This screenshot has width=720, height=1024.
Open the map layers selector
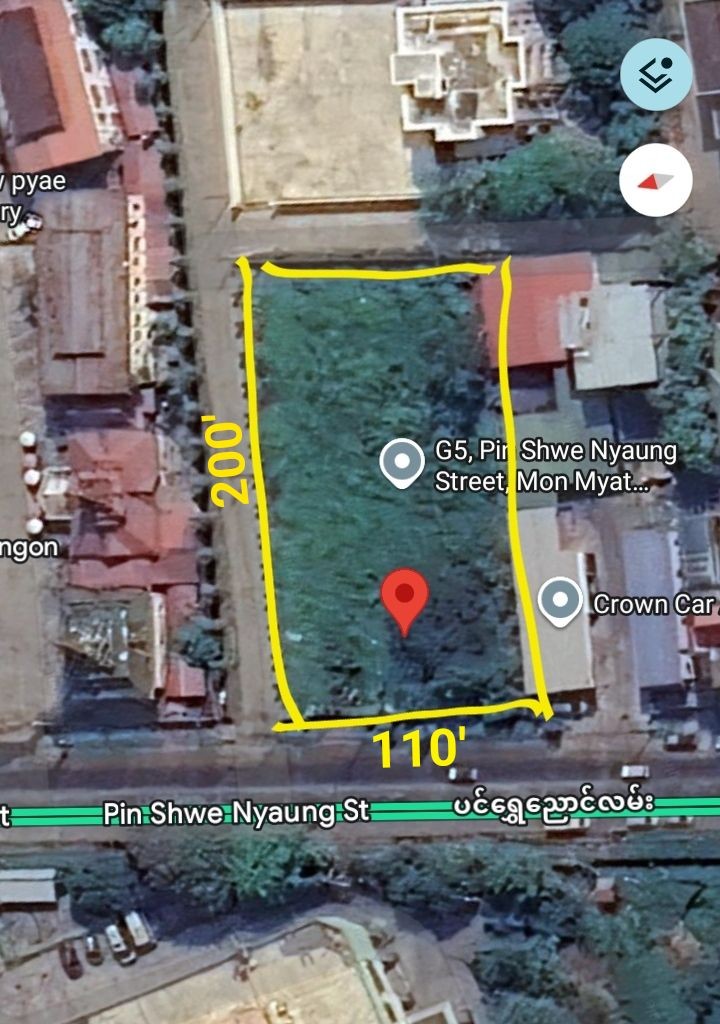point(656,74)
